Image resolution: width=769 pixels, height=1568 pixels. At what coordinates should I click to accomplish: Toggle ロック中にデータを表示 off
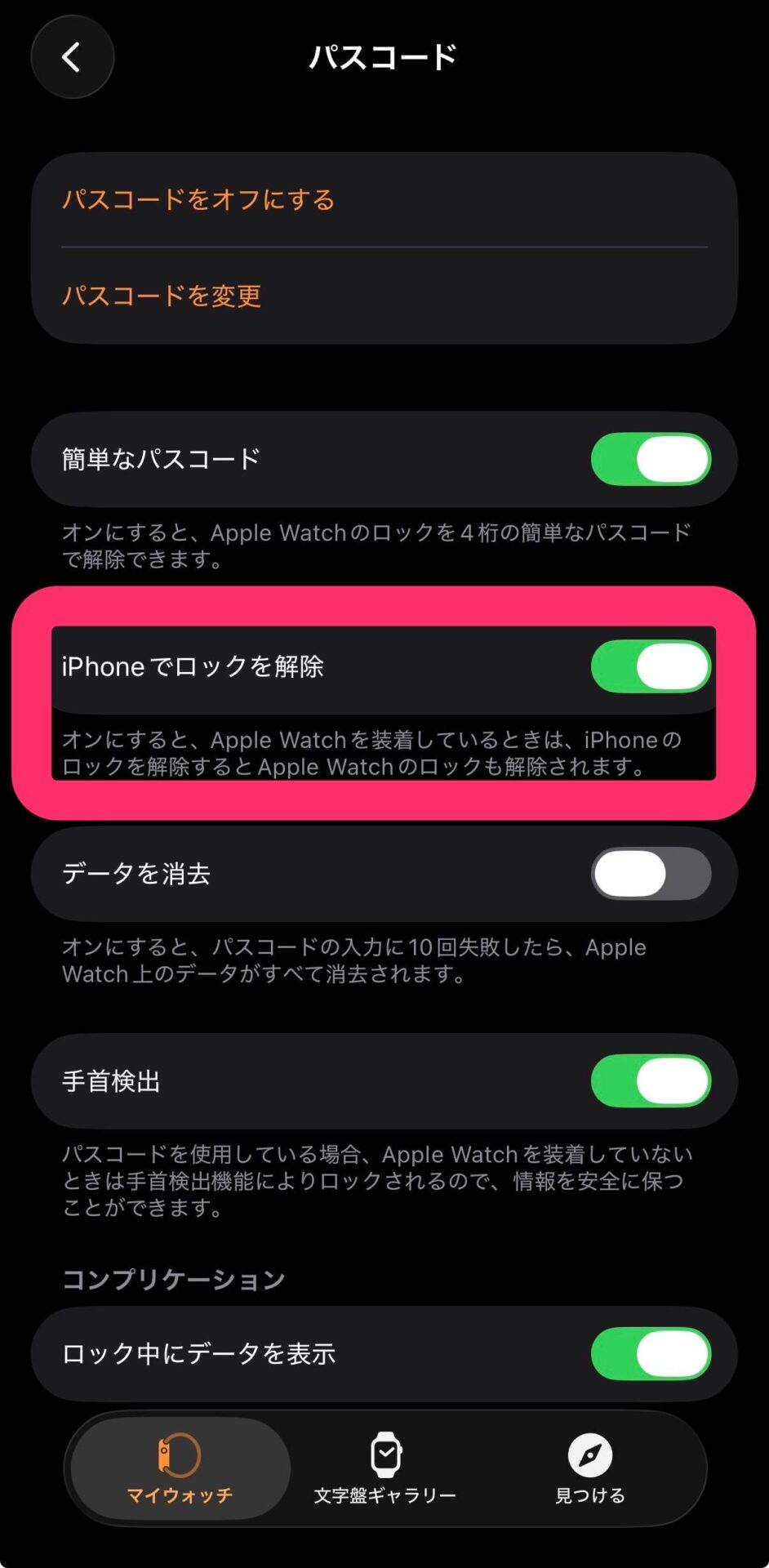coord(651,1353)
